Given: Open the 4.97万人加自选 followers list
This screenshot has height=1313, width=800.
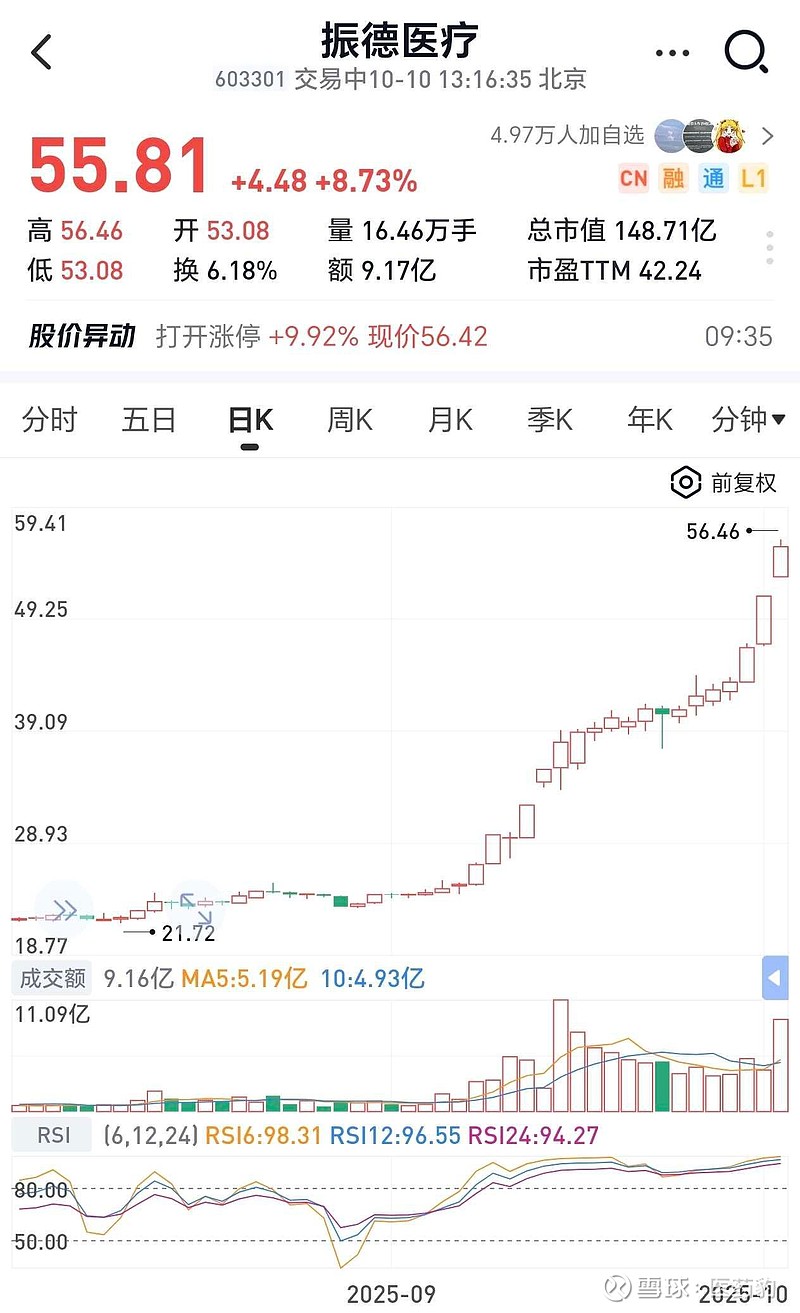Looking at the screenshot, I should pyautogui.click(x=632, y=135).
